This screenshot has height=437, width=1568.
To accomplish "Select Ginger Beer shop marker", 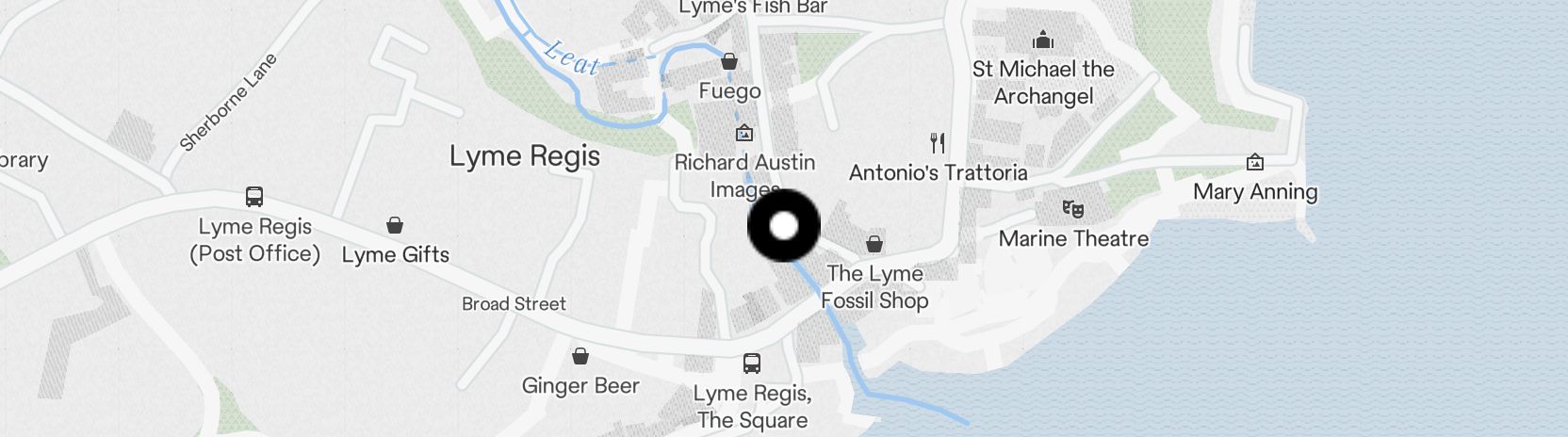I will [x=580, y=357].
